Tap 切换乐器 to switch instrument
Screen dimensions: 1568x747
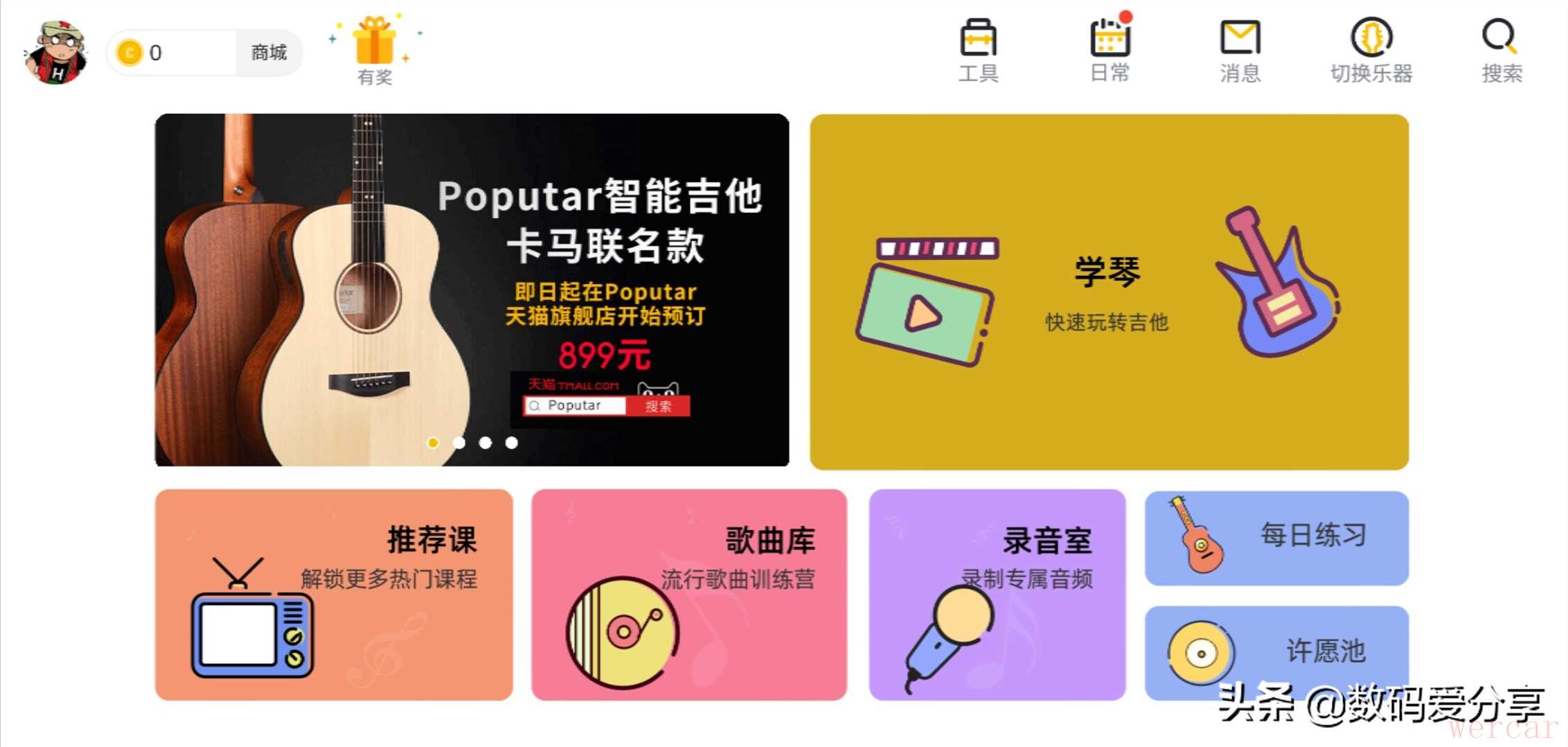tap(1371, 50)
